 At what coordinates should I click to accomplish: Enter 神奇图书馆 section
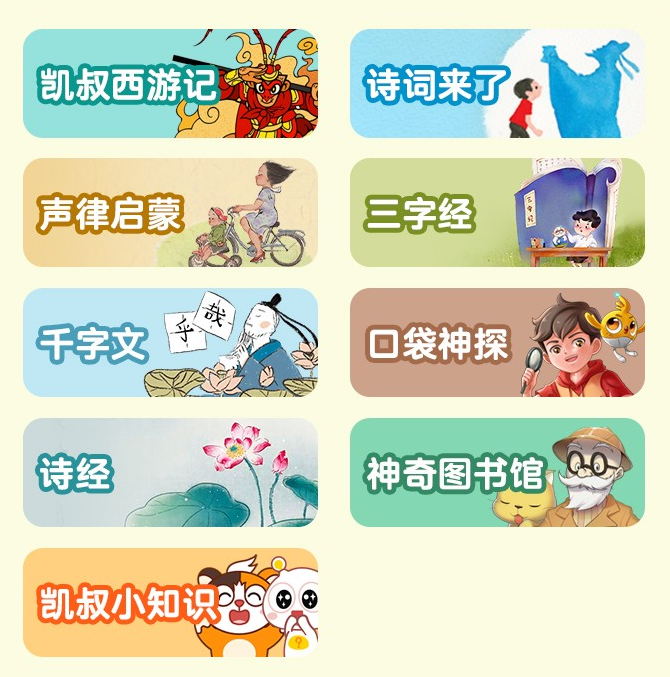(x=497, y=472)
